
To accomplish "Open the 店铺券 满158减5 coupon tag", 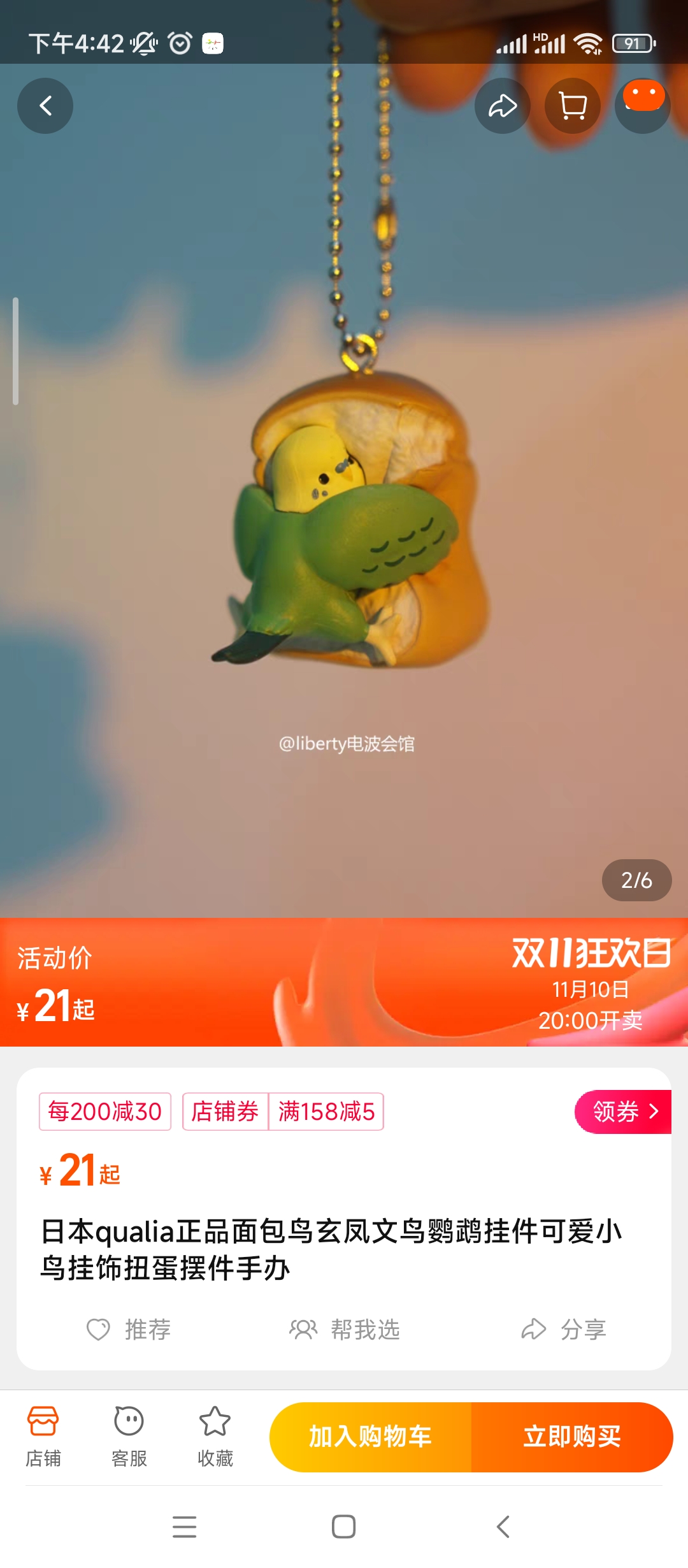I will point(283,1112).
